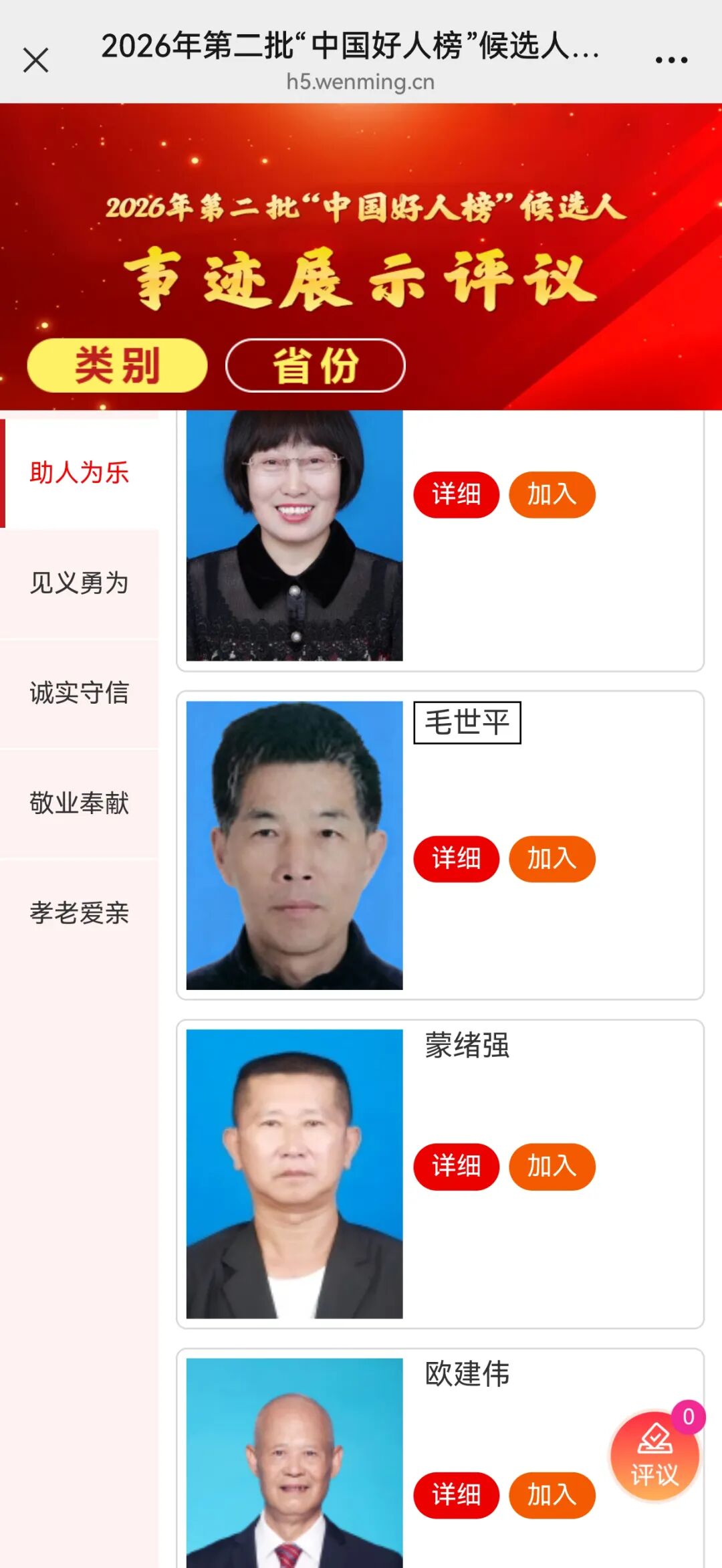Viewport: 722px width, 1568px height.
Task: Open the 诚实守信 category
Action: click(x=80, y=693)
